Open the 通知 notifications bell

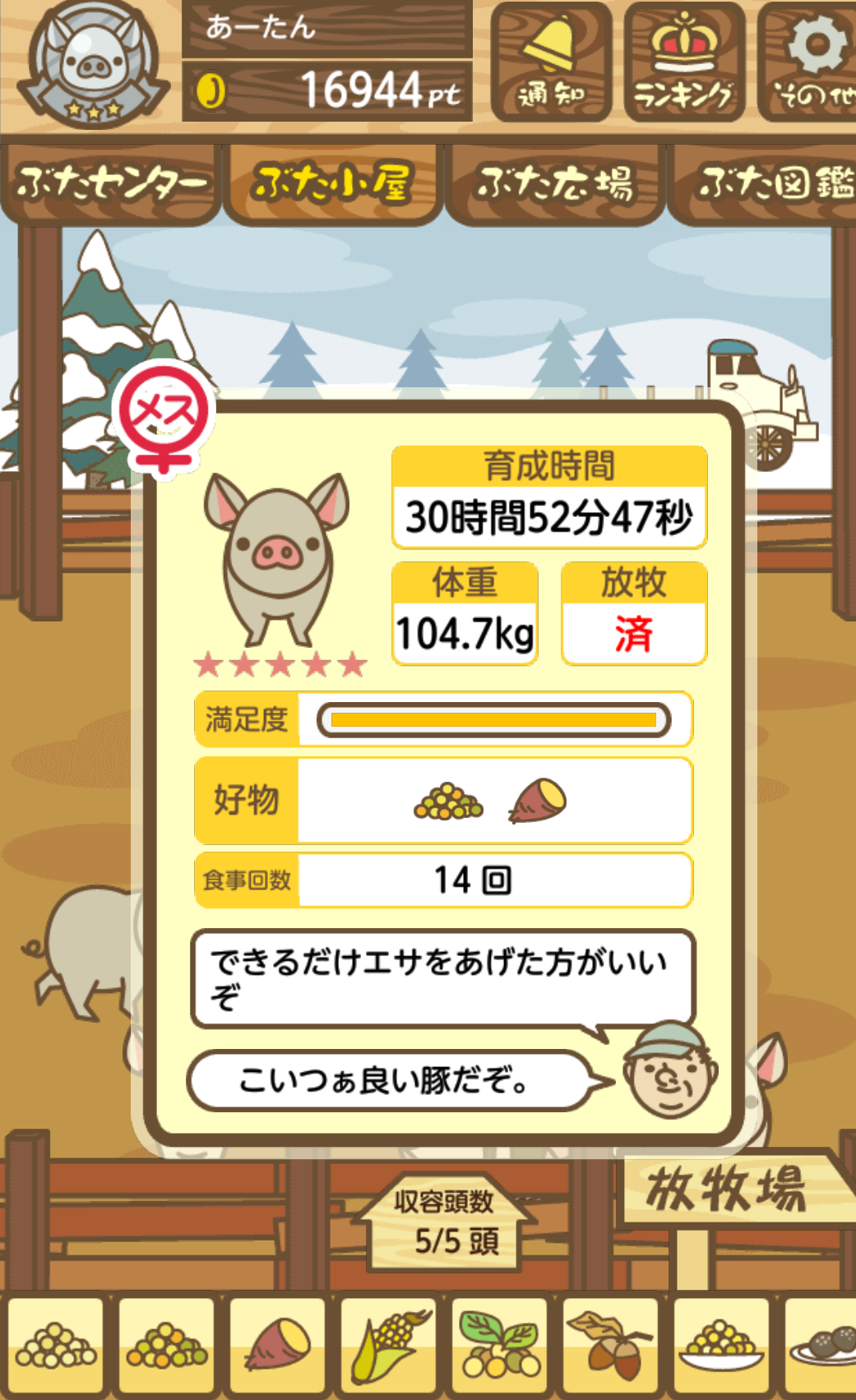click(x=551, y=62)
